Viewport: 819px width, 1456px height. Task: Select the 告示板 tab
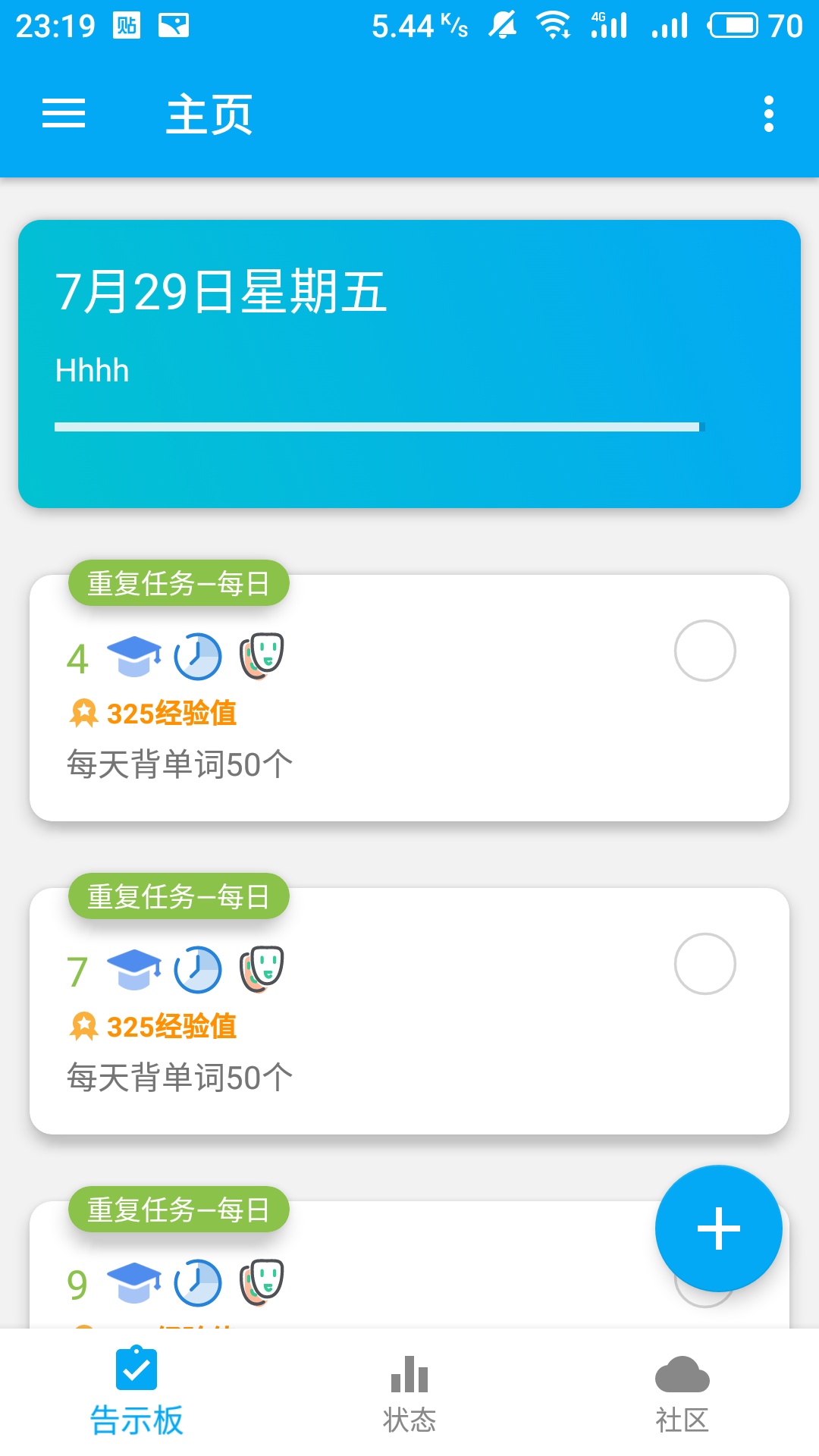click(x=136, y=1392)
